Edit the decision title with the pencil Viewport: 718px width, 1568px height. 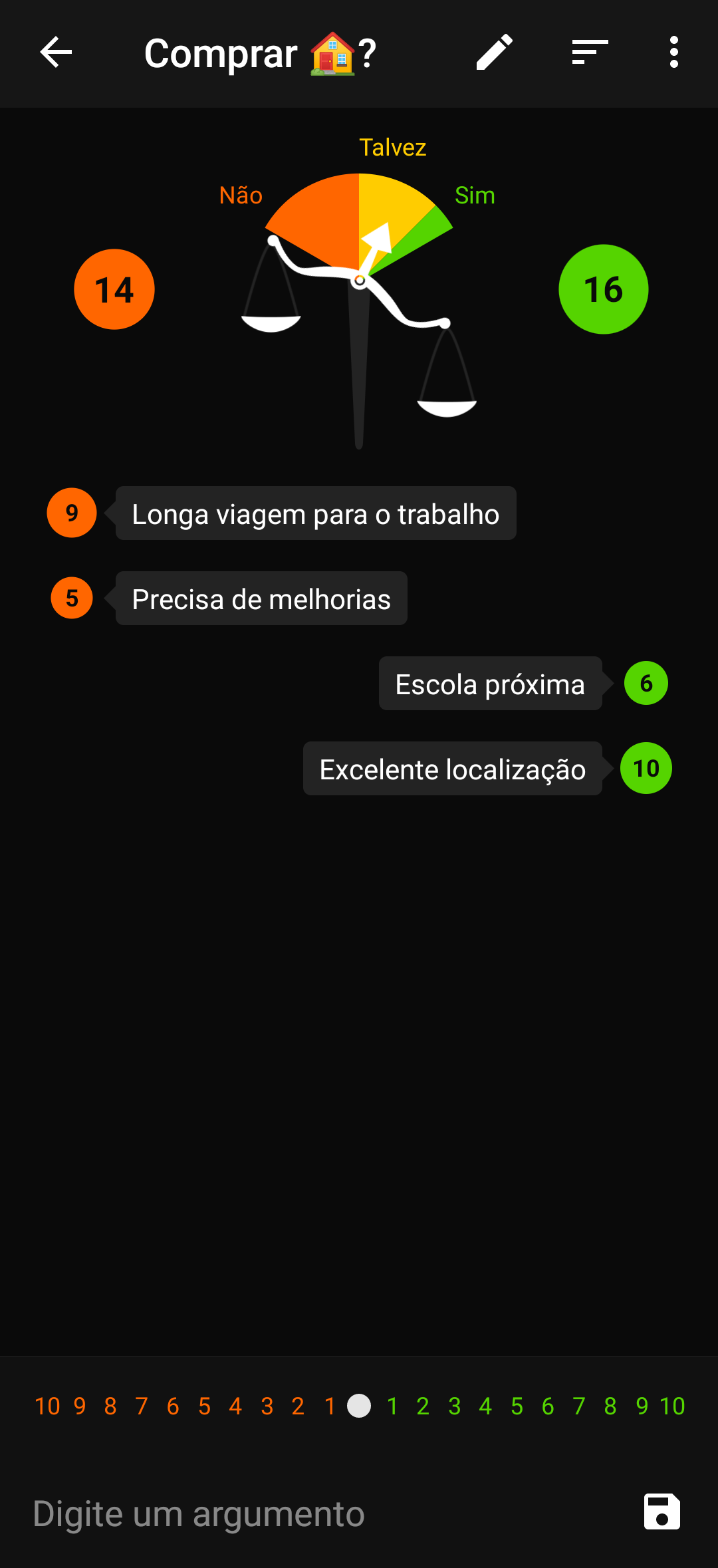click(x=495, y=53)
